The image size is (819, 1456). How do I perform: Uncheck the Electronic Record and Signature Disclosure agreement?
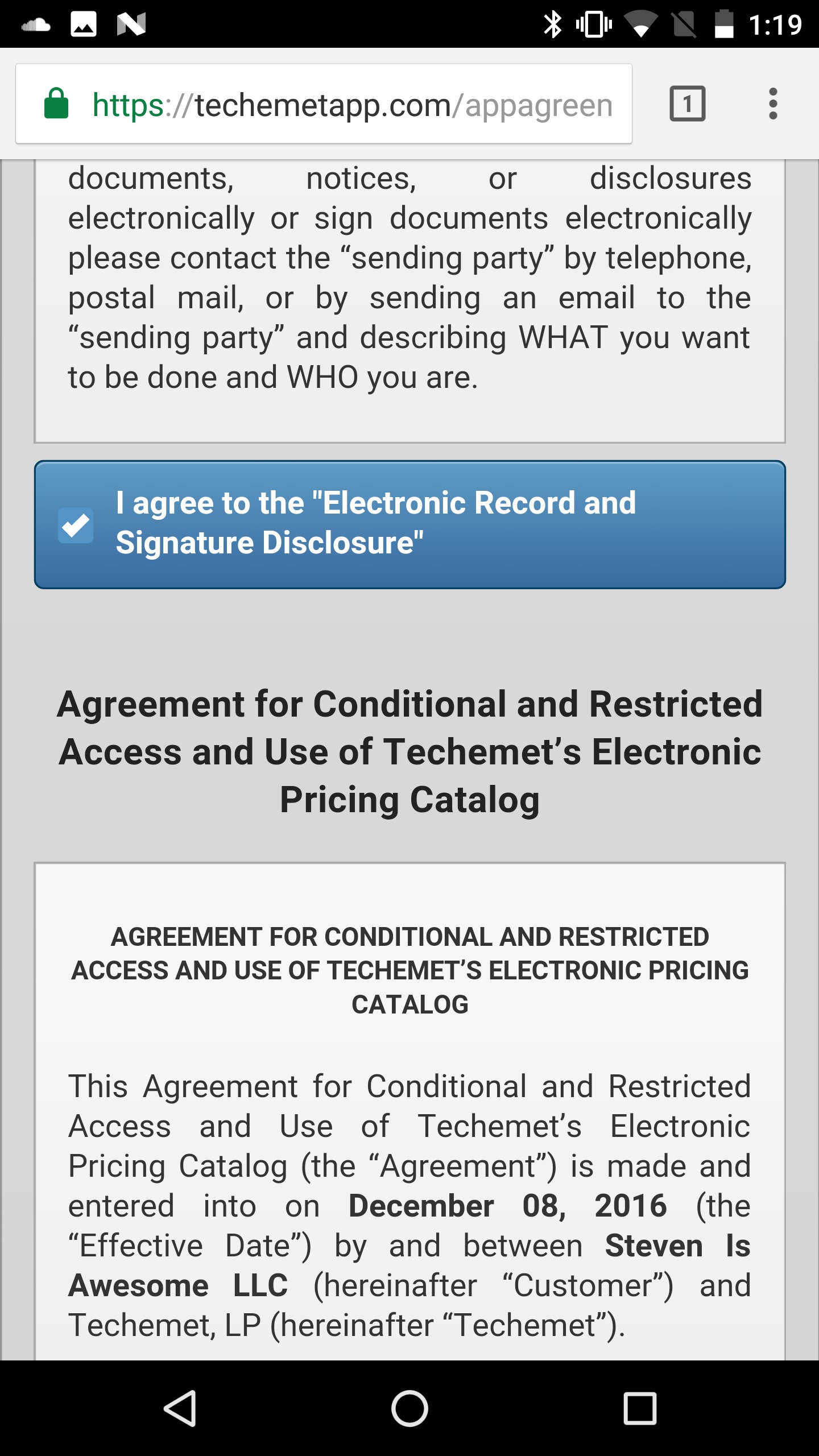76,525
